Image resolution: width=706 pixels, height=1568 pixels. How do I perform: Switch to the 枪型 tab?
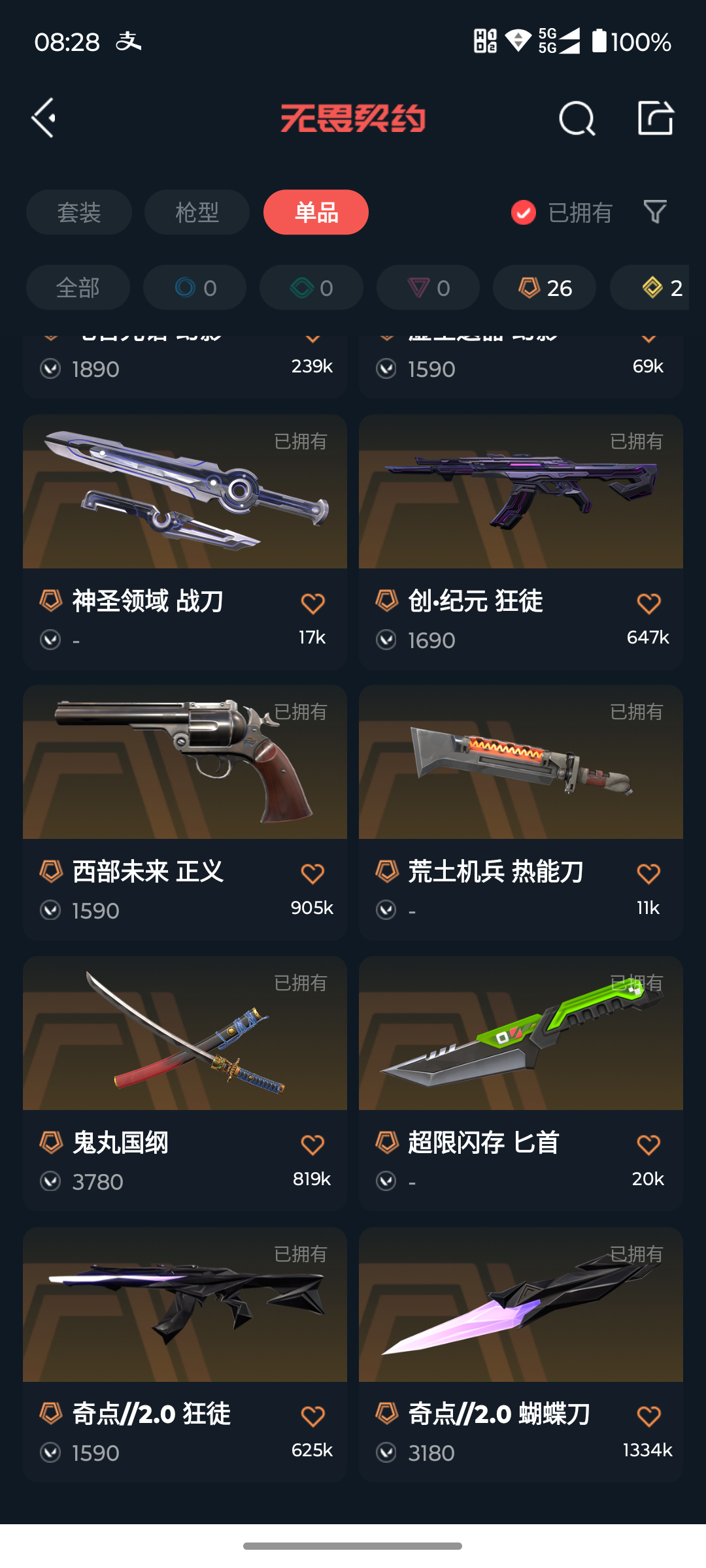click(197, 212)
